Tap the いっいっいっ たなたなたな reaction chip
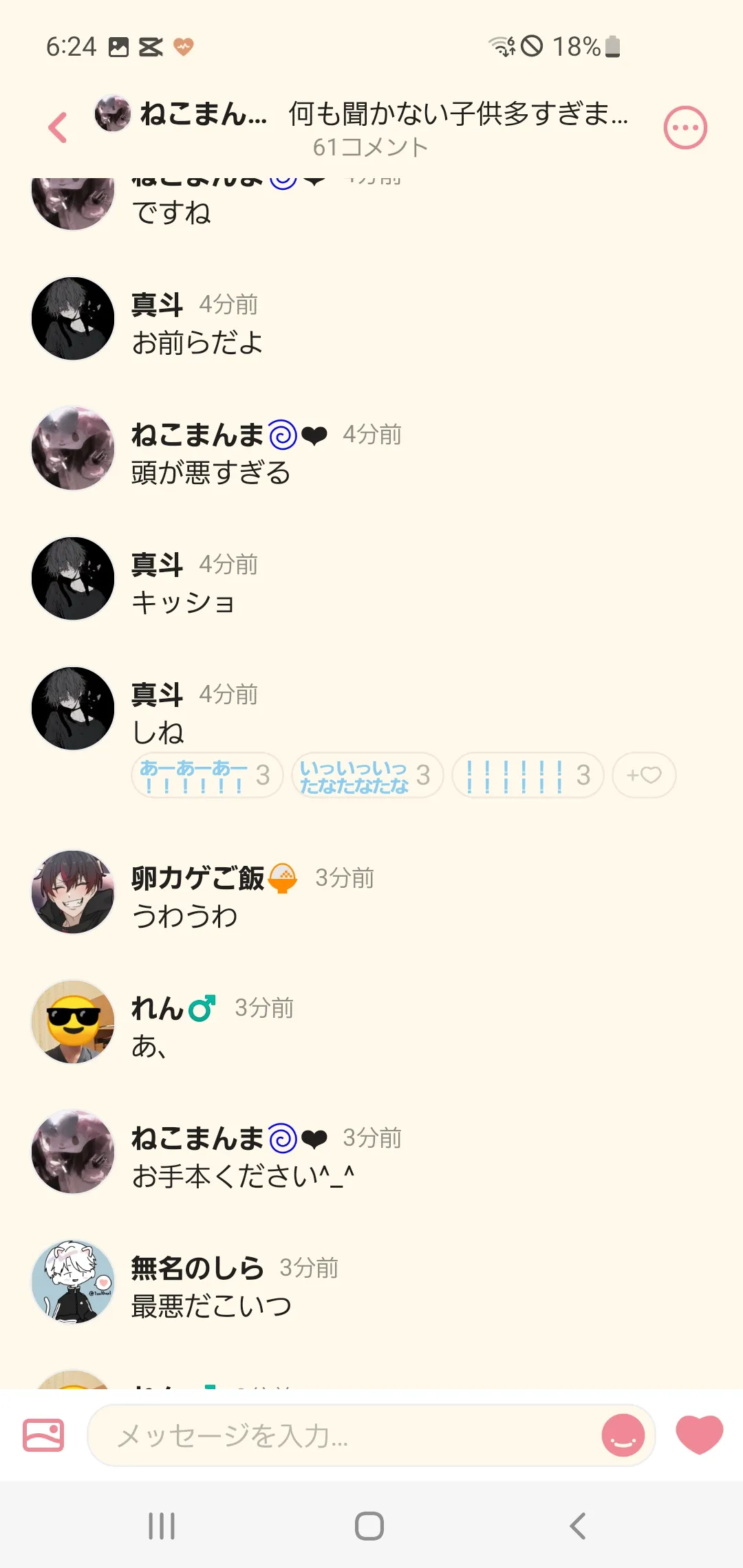 coord(367,775)
